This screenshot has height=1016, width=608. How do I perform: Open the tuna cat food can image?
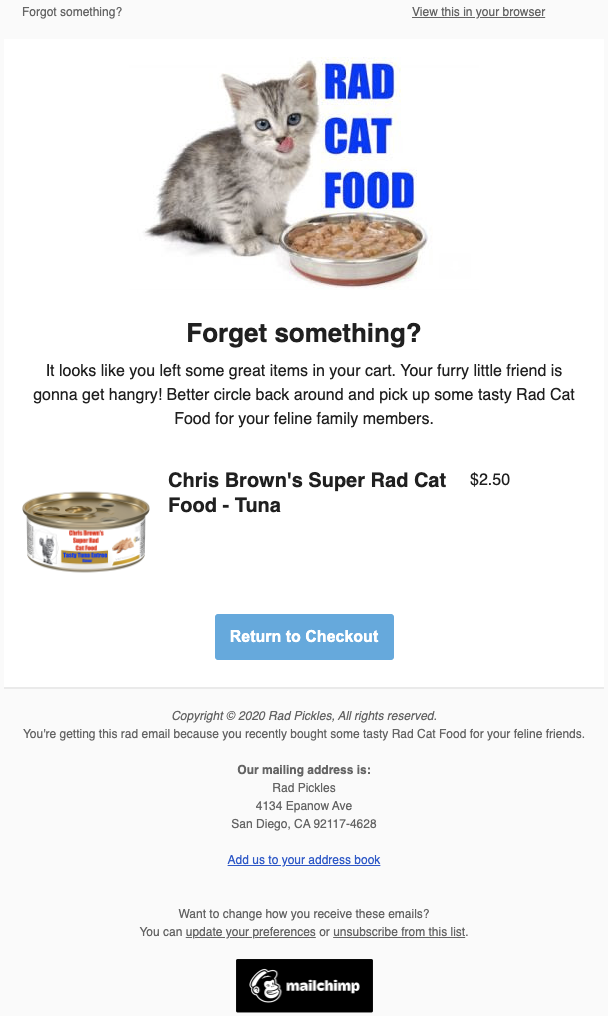[x=86, y=531]
